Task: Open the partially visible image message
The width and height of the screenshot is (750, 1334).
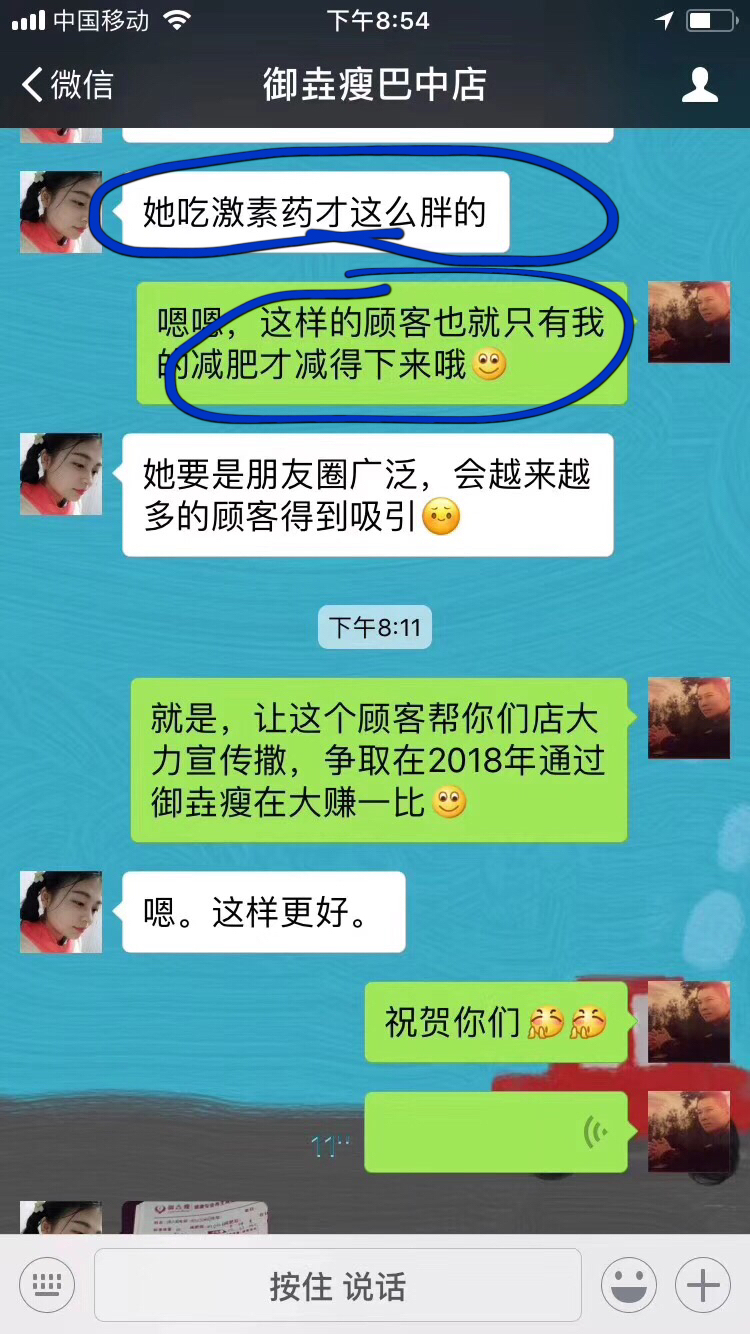Action: 195,1217
